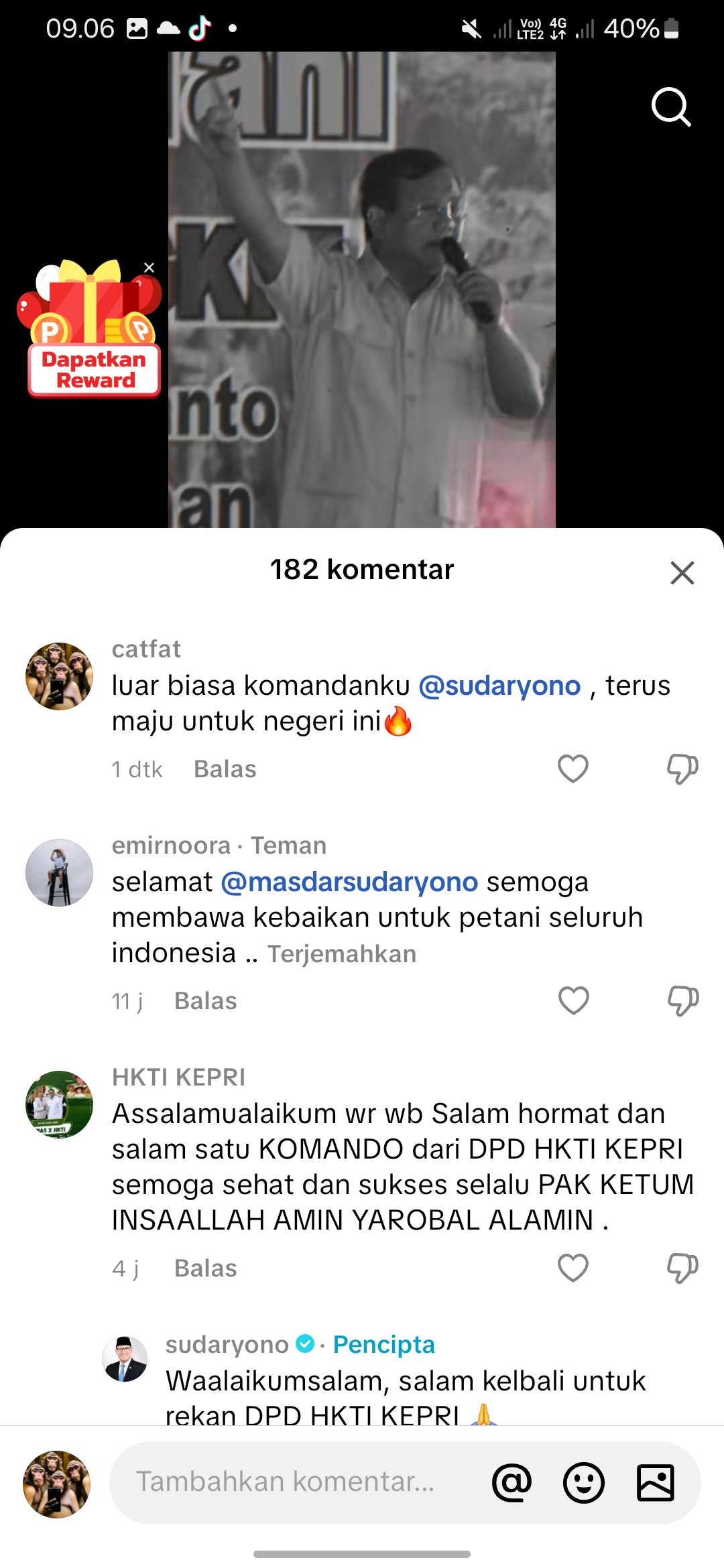The width and height of the screenshot is (724, 1568).
Task: Dismiss the Dapatkan Reward badge
Action: click(x=149, y=267)
